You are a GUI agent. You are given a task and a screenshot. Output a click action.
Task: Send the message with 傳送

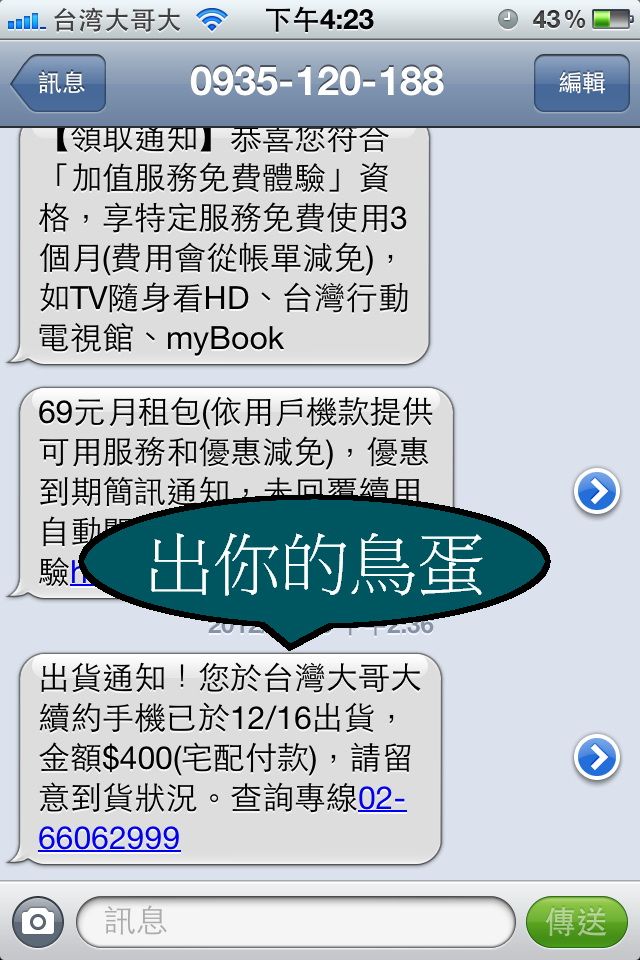pos(576,921)
